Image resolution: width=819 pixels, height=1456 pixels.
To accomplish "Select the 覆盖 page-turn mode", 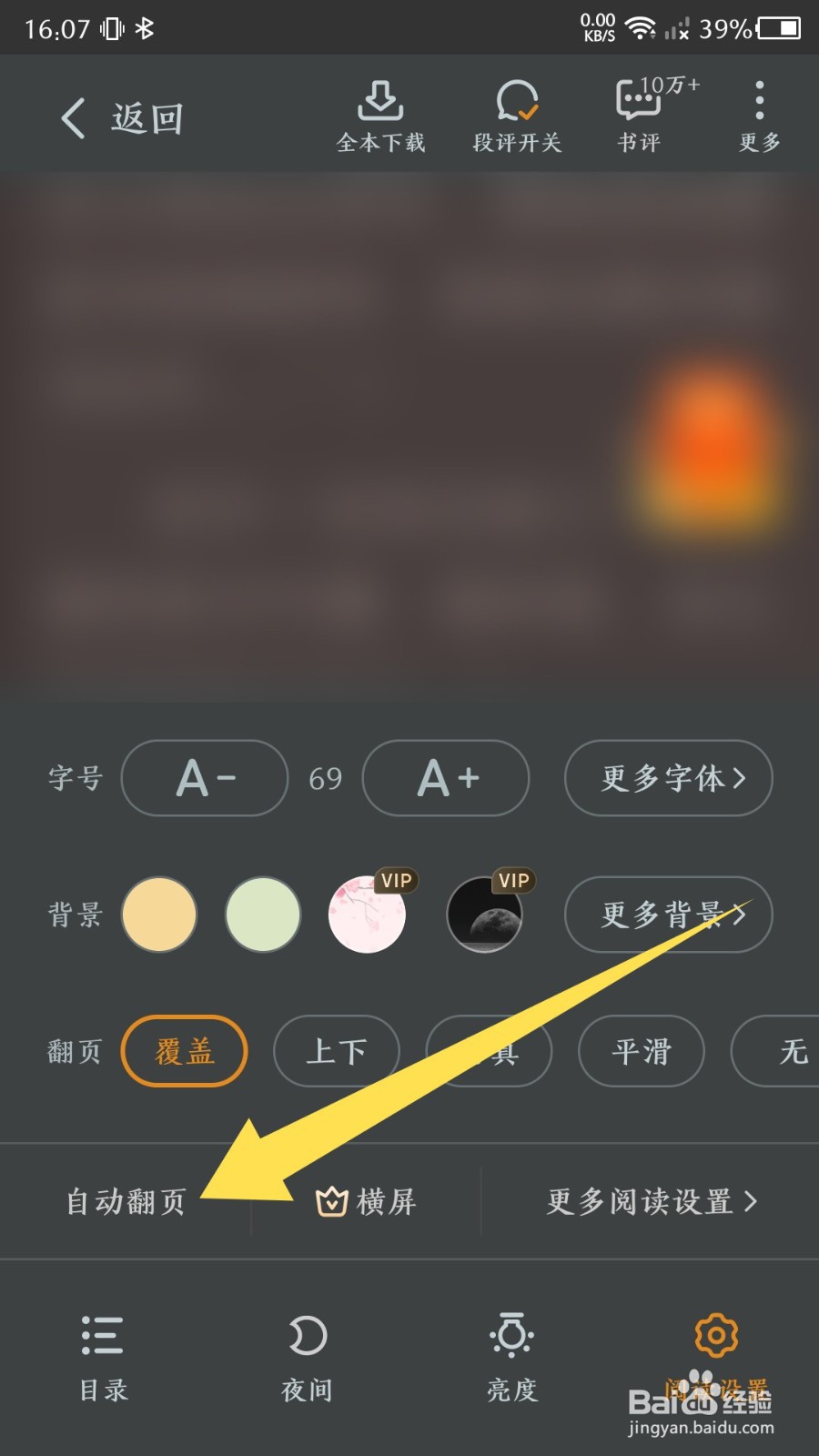I will 184,1051.
